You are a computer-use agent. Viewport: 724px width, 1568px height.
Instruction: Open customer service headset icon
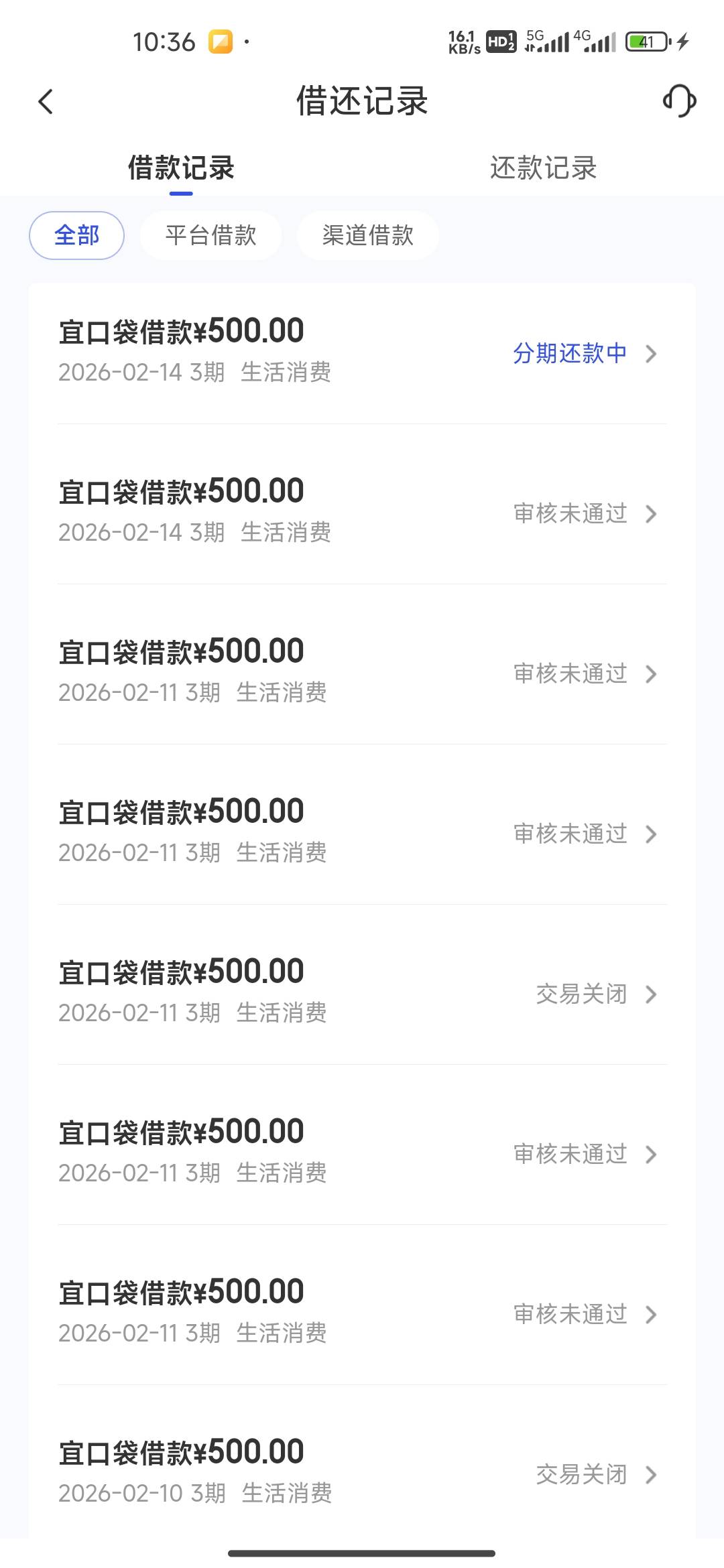coord(679,101)
